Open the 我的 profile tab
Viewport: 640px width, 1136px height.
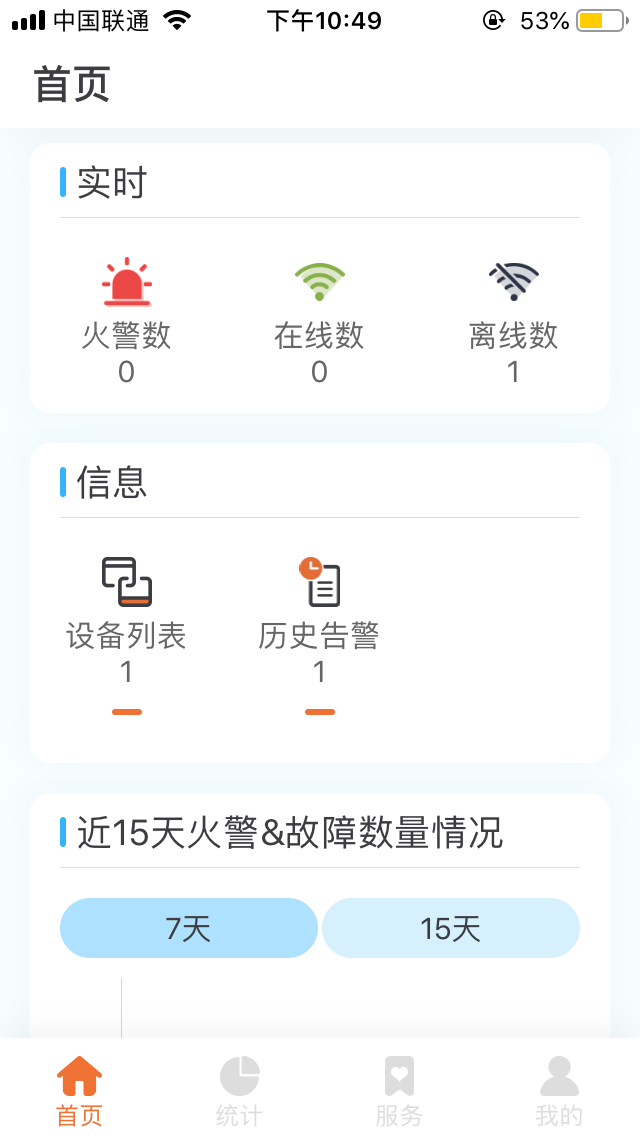click(559, 1090)
